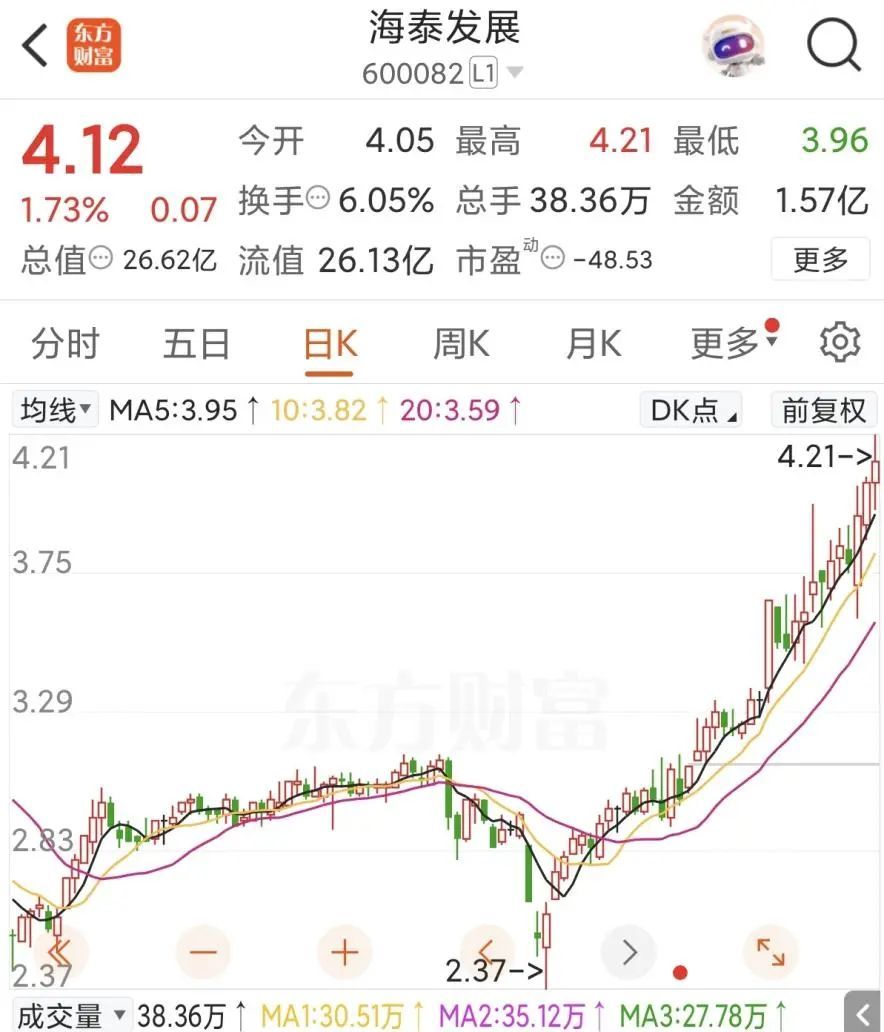Tap the 更多 button for more quote data

coord(821,259)
